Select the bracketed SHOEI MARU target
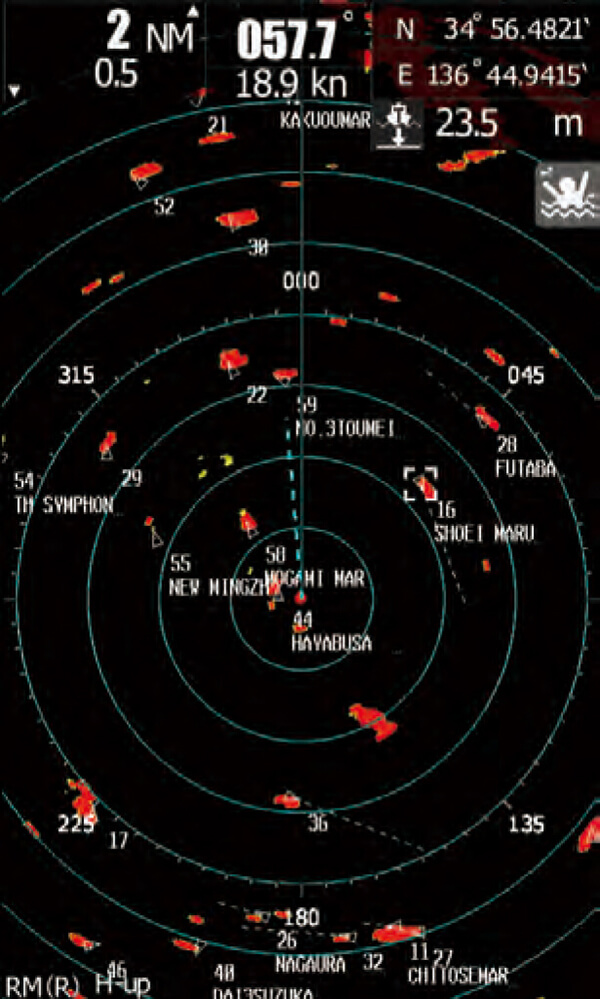This screenshot has width=600, height=999. pos(422,483)
